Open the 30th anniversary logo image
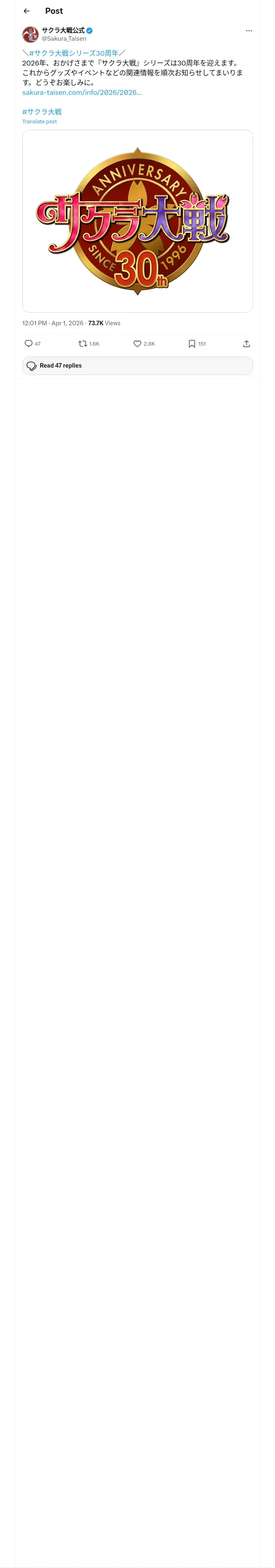This screenshot has height=1568, width=275. 138,221
